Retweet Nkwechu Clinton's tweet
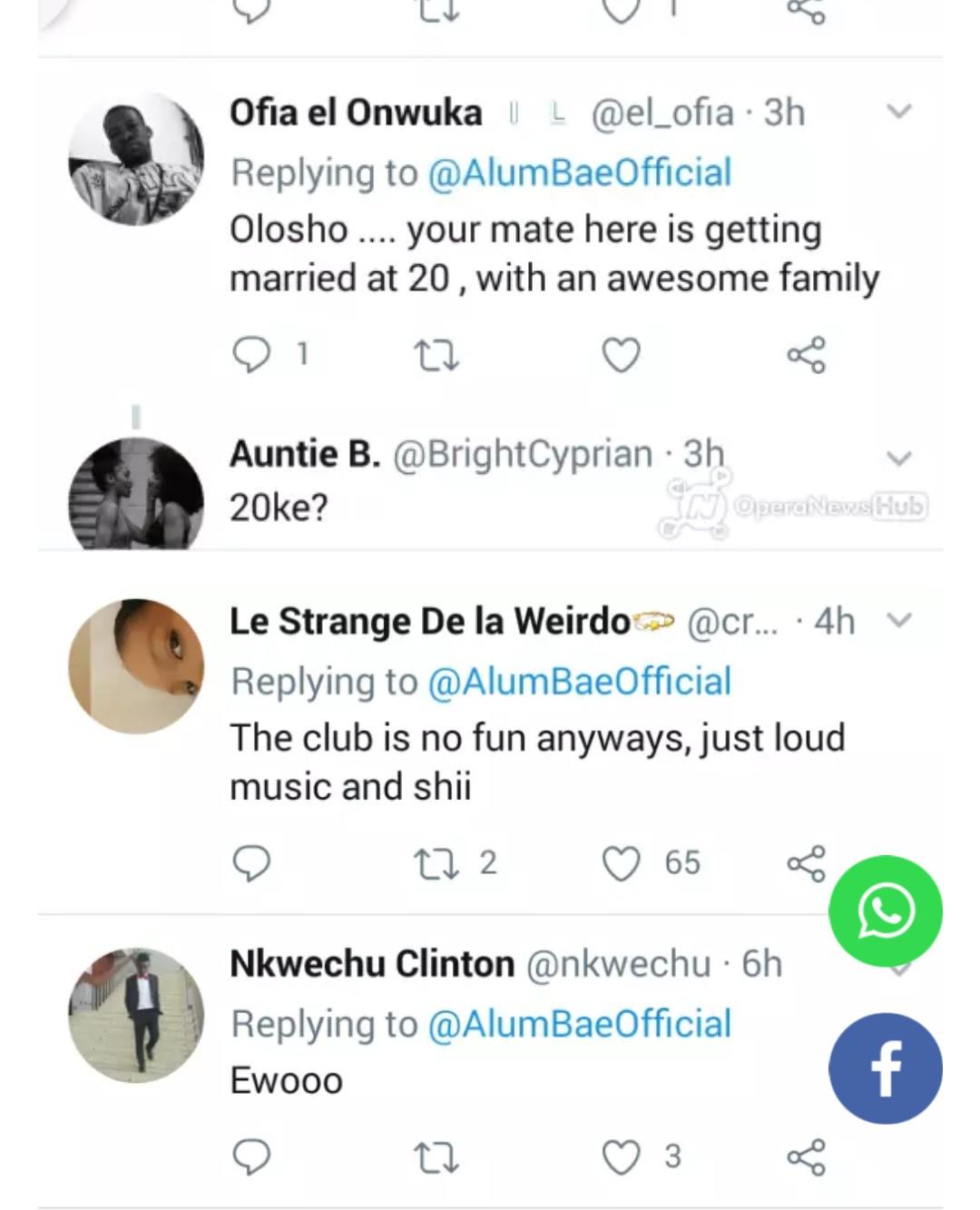This screenshot has height=1210, width=980. point(436,1157)
